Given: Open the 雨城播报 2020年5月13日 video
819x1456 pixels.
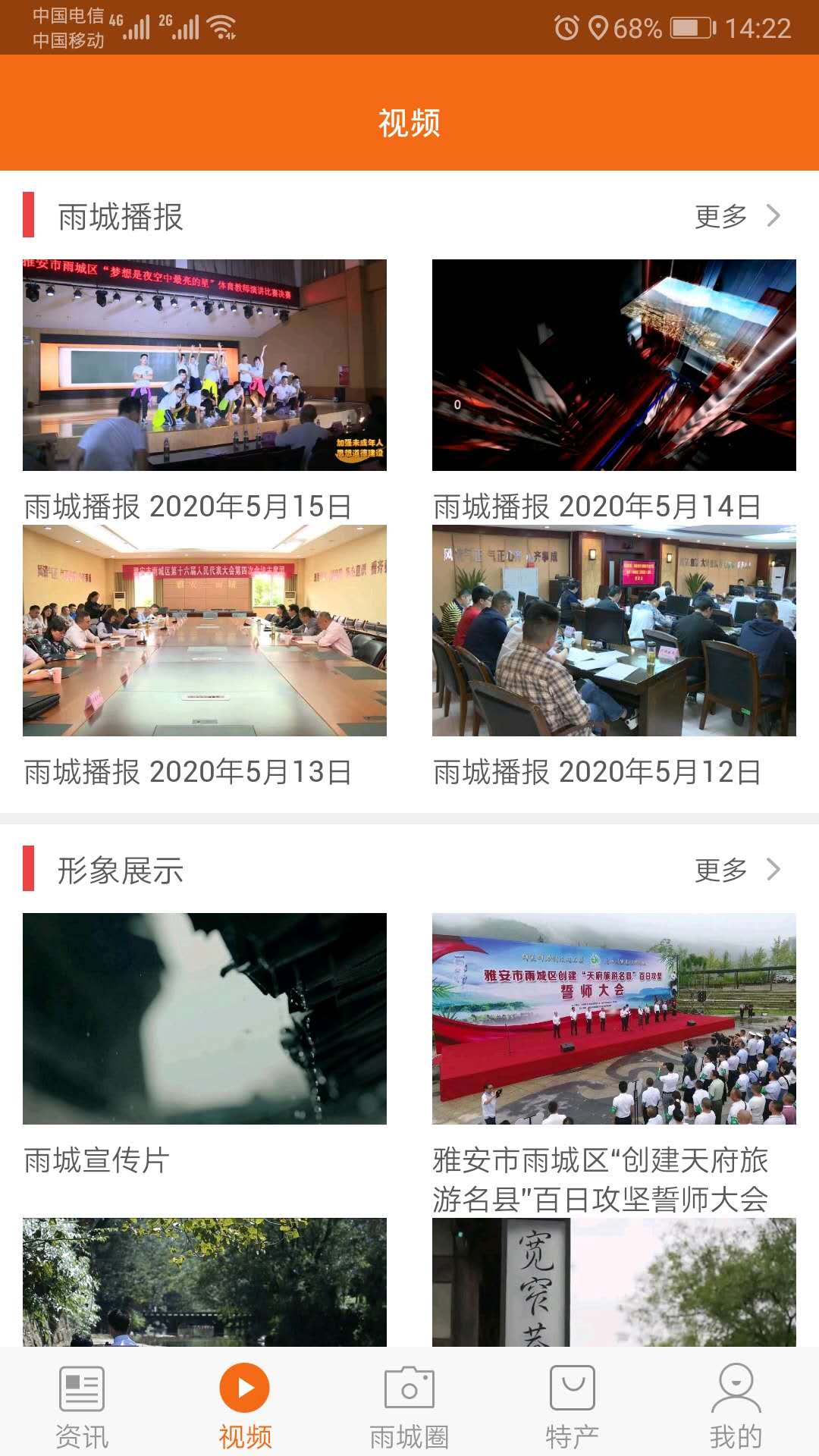Looking at the screenshot, I should (x=205, y=630).
